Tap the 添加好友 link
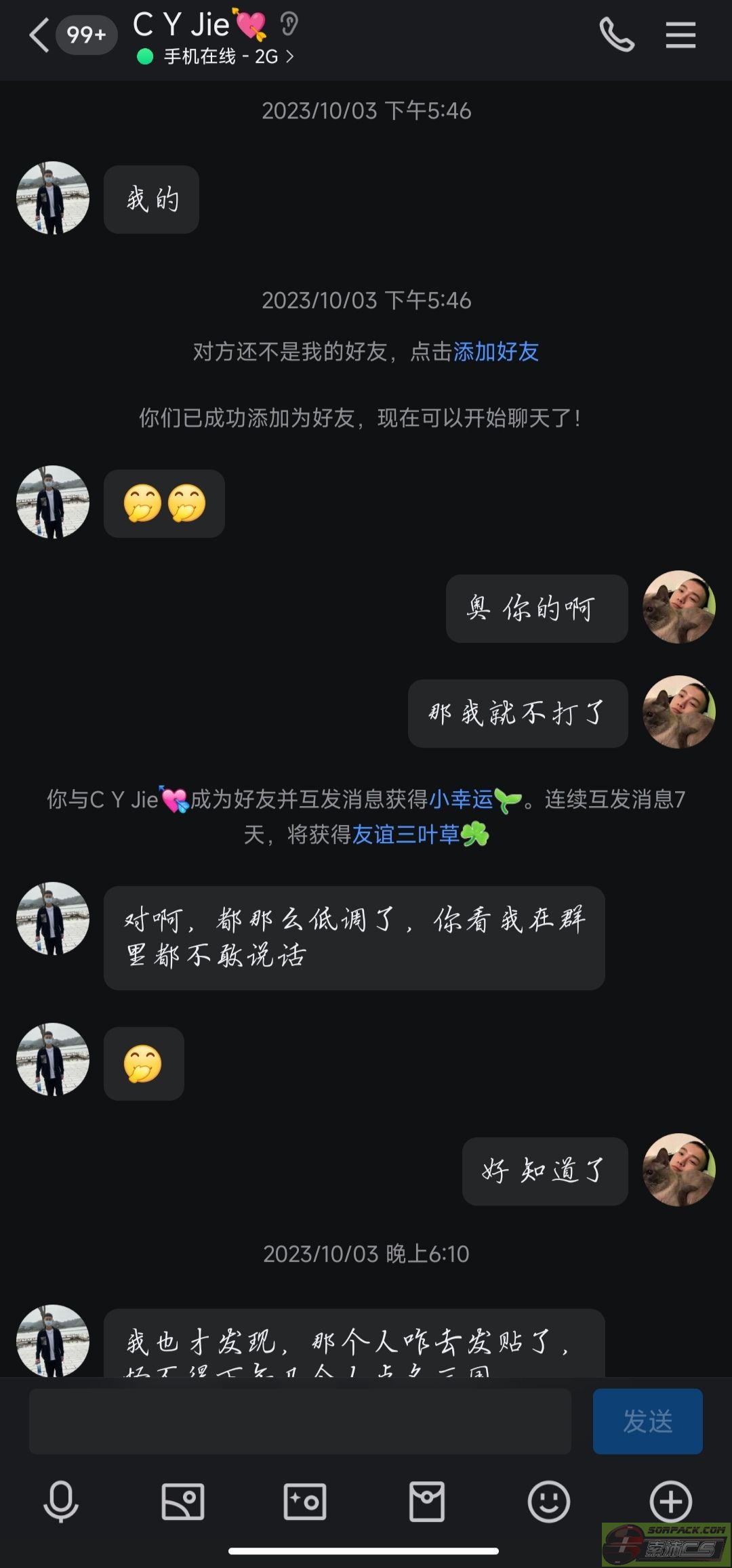 click(495, 352)
